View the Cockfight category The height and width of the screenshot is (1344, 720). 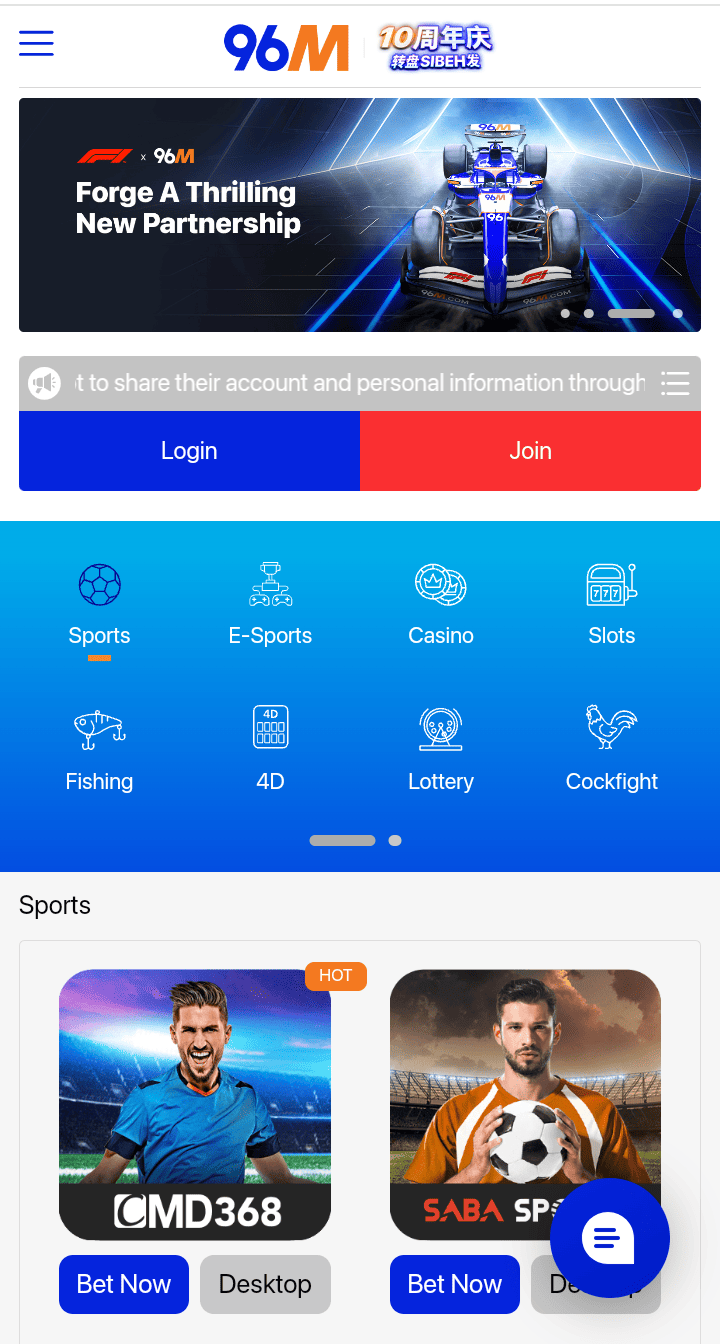tap(612, 748)
